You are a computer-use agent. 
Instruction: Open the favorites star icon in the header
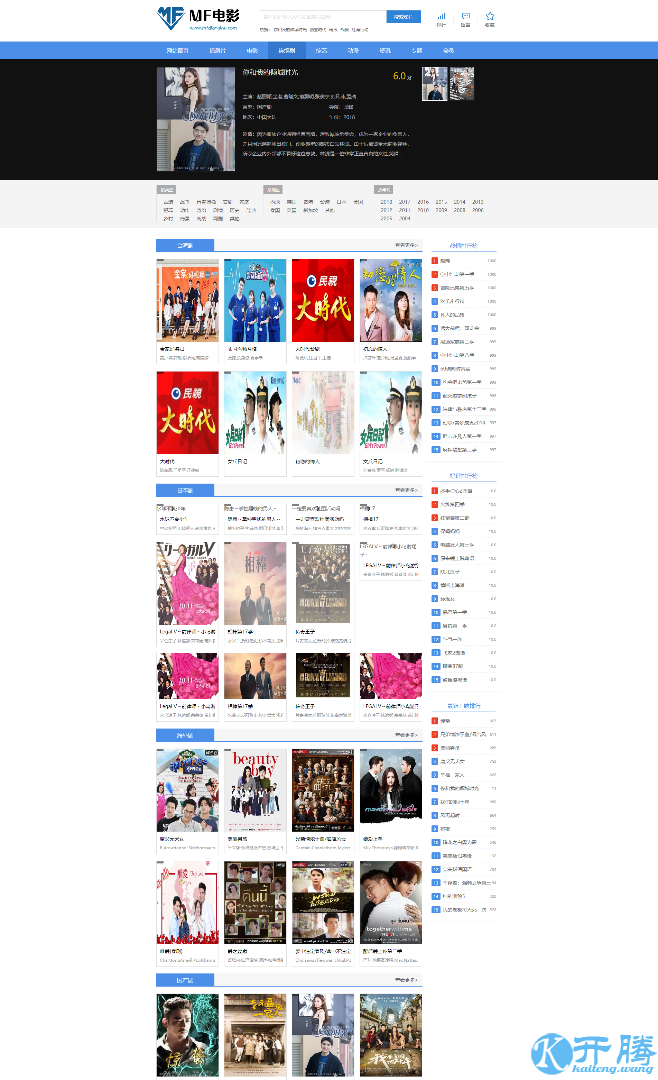click(x=489, y=18)
